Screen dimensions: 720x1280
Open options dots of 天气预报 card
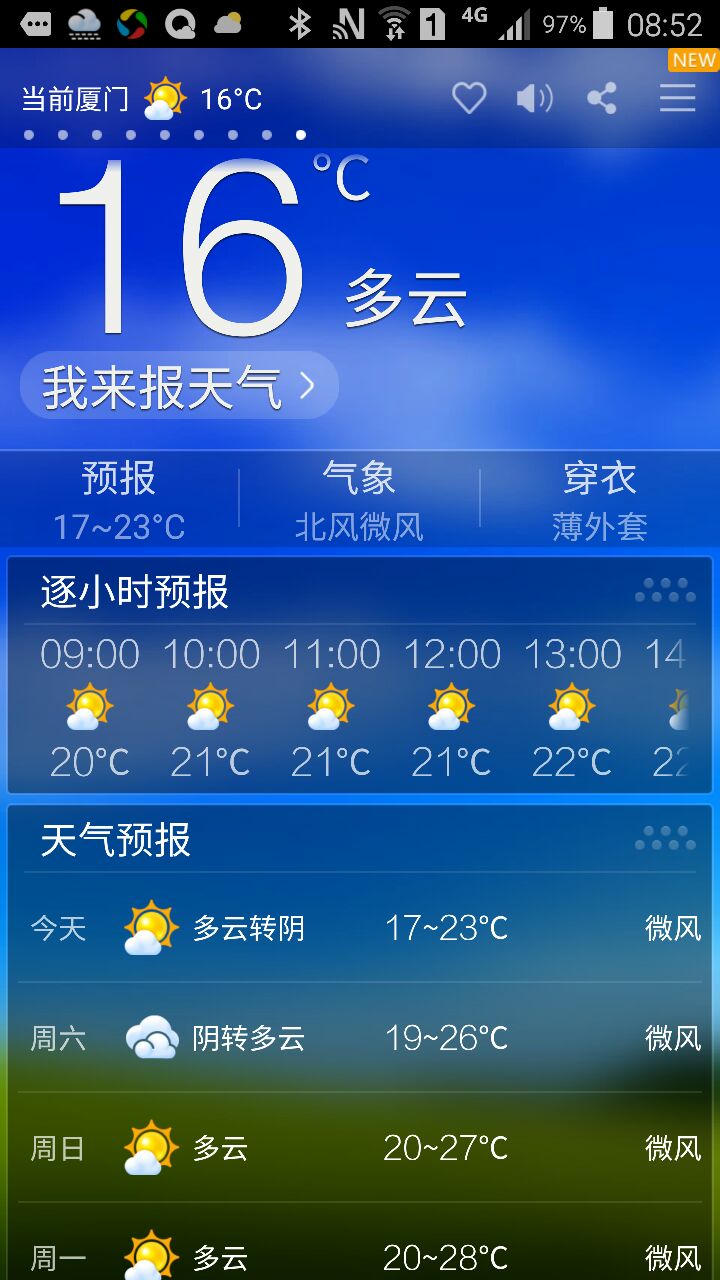click(x=665, y=839)
